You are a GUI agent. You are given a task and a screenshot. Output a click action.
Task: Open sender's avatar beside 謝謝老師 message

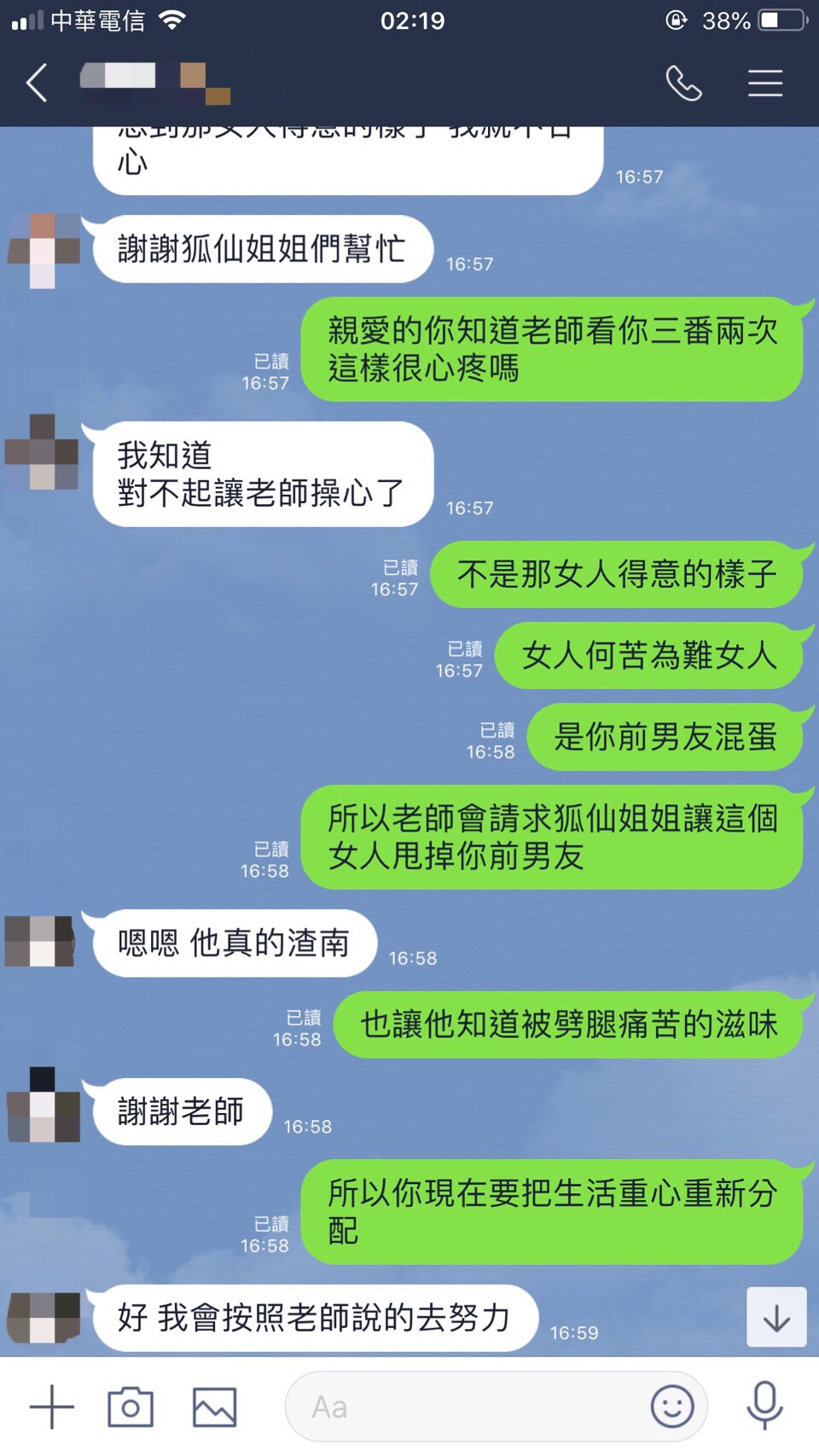(x=43, y=1105)
